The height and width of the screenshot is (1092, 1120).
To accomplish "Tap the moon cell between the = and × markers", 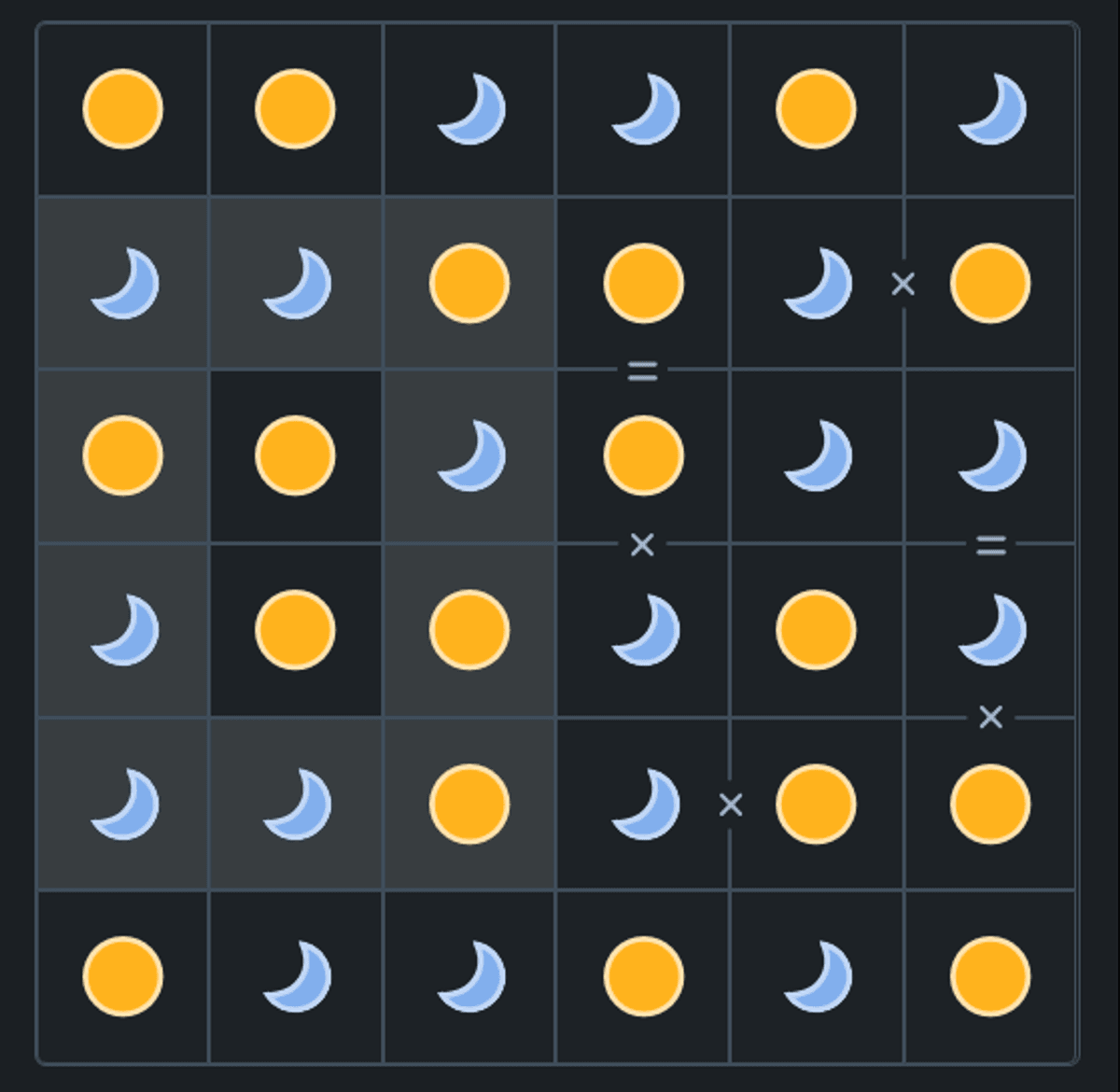I will tap(990, 630).
